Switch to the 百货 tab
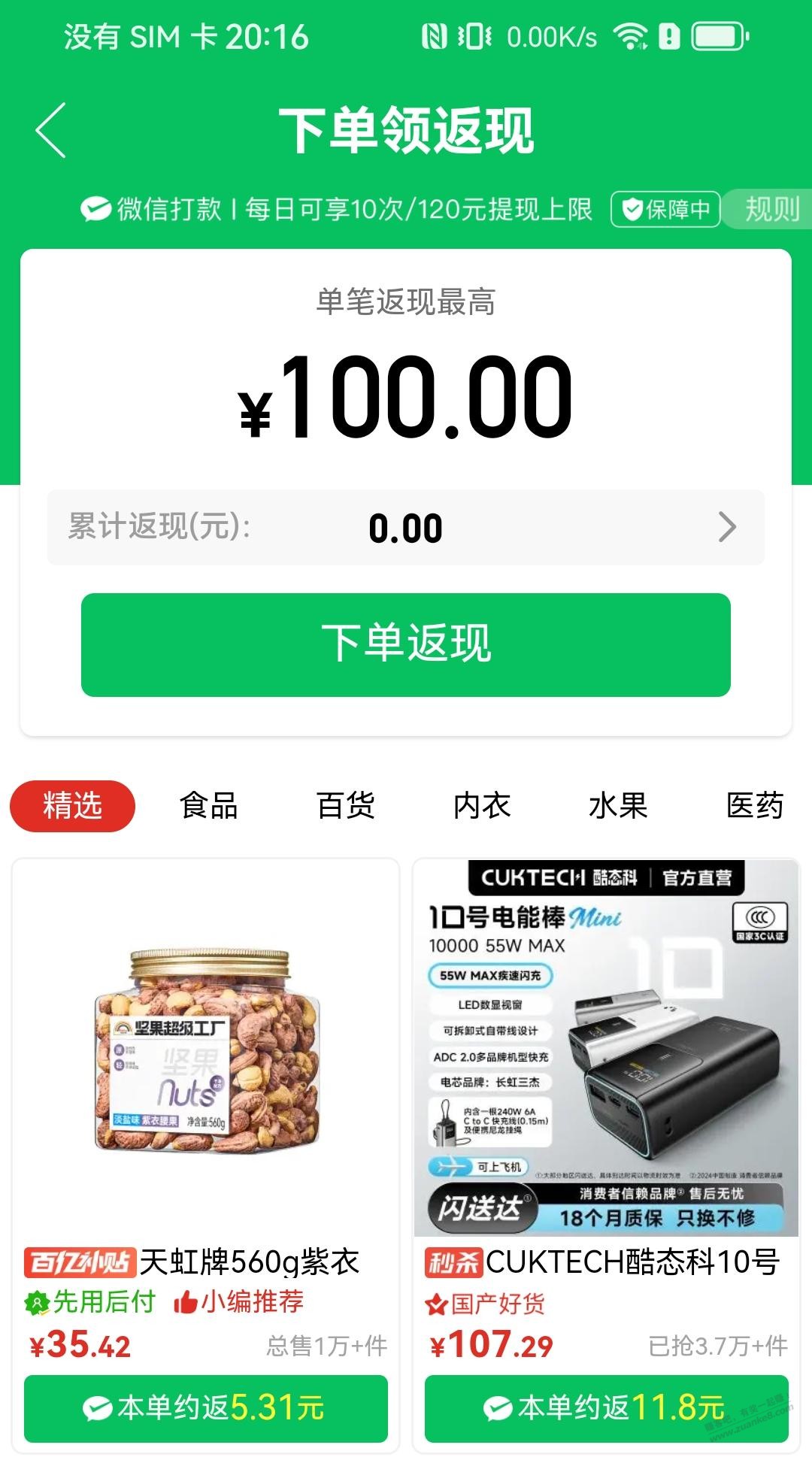The width and height of the screenshot is (812, 1457). click(x=346, y=806)
